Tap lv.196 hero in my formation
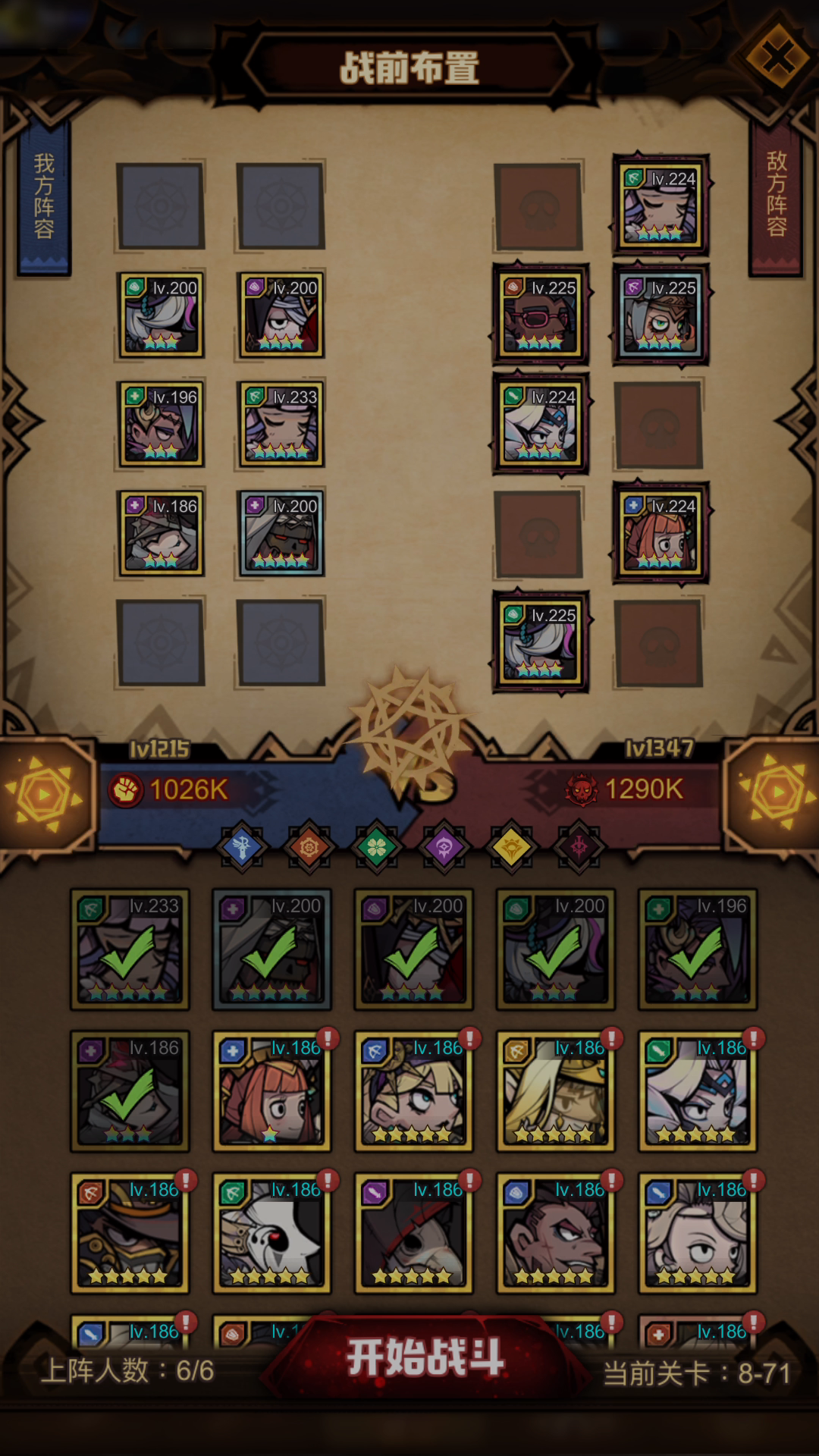Image resolution: width=819 pixels, height=1456 pixels. tap(161, 424)
